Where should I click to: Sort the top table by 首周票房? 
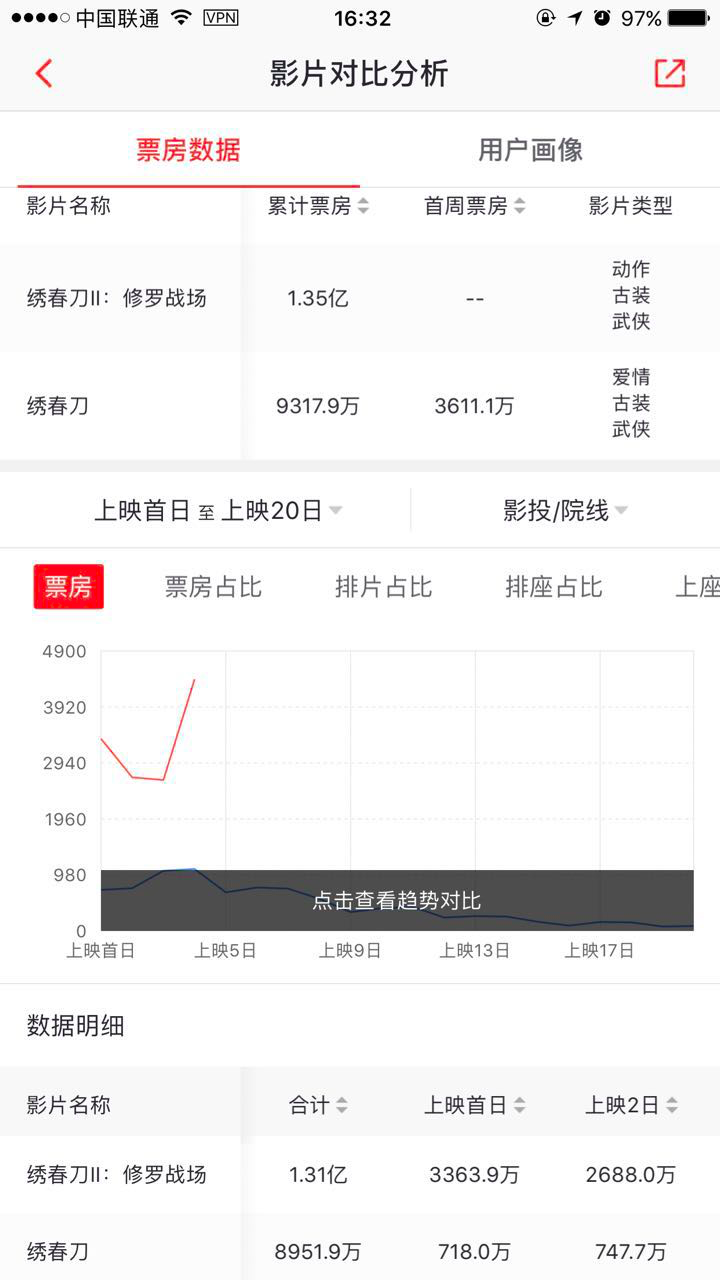click(474, 206)
